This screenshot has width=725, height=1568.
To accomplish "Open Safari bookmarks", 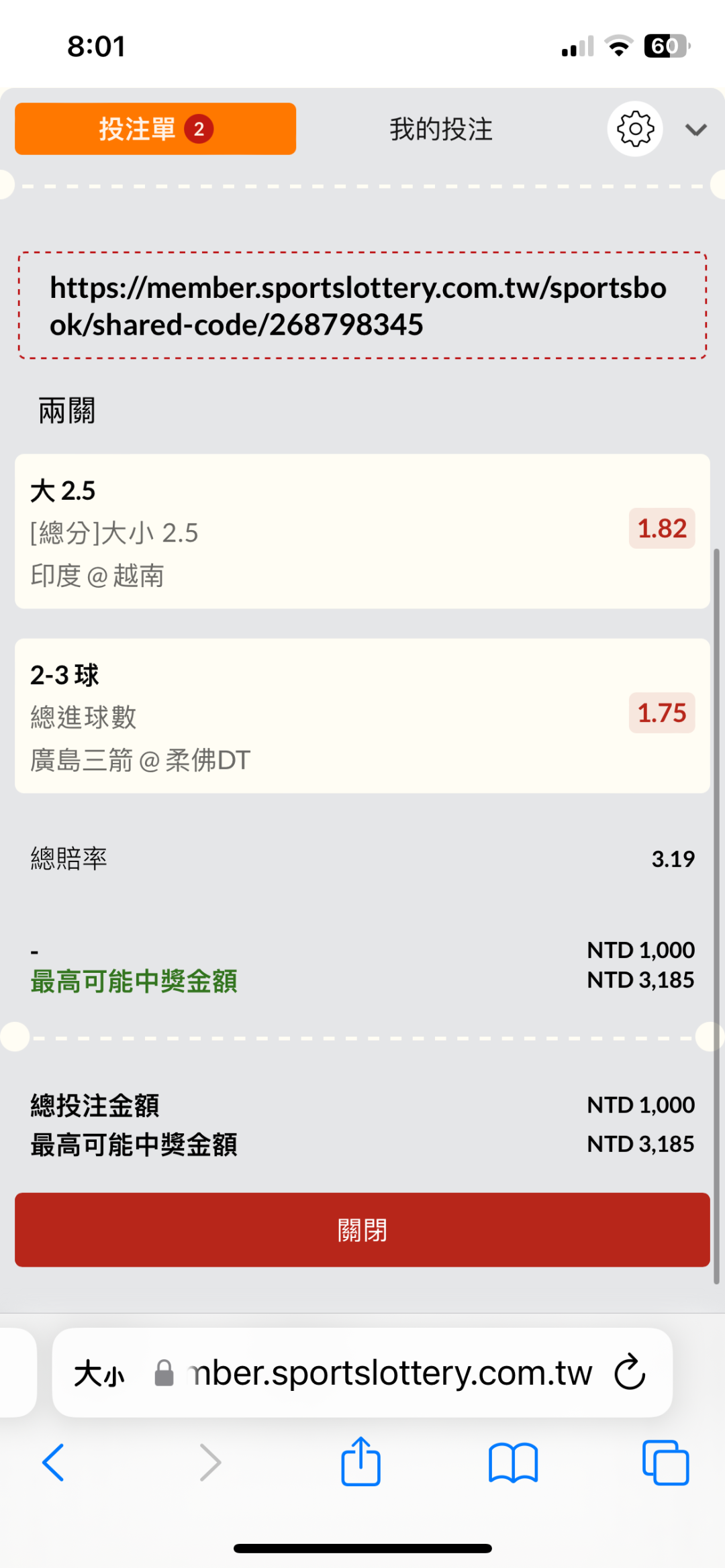I will coord(513,1463).
